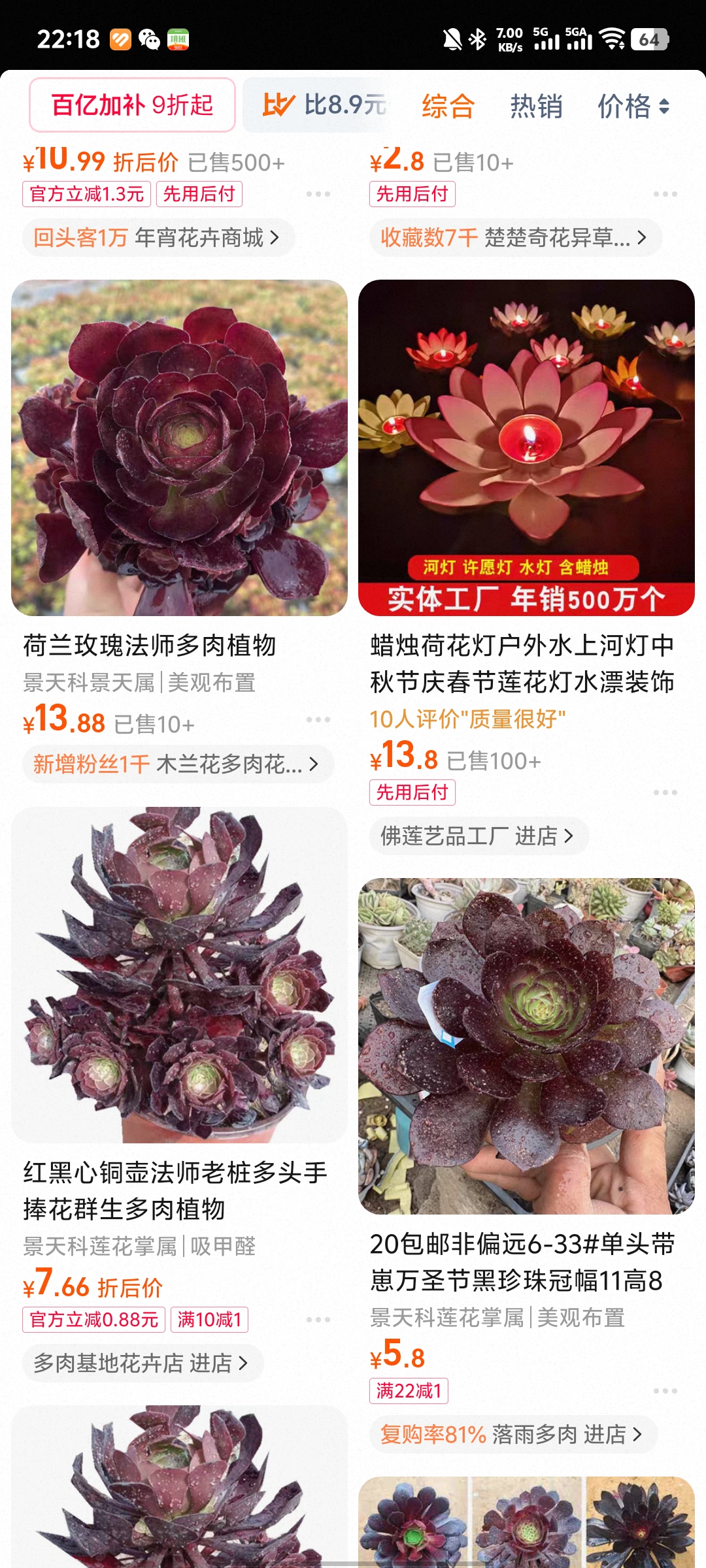Open more options for the 蜡烛荷花灯 item
Image resolution: width=706 pixels, height=1568 pixels.
(665, 792)
